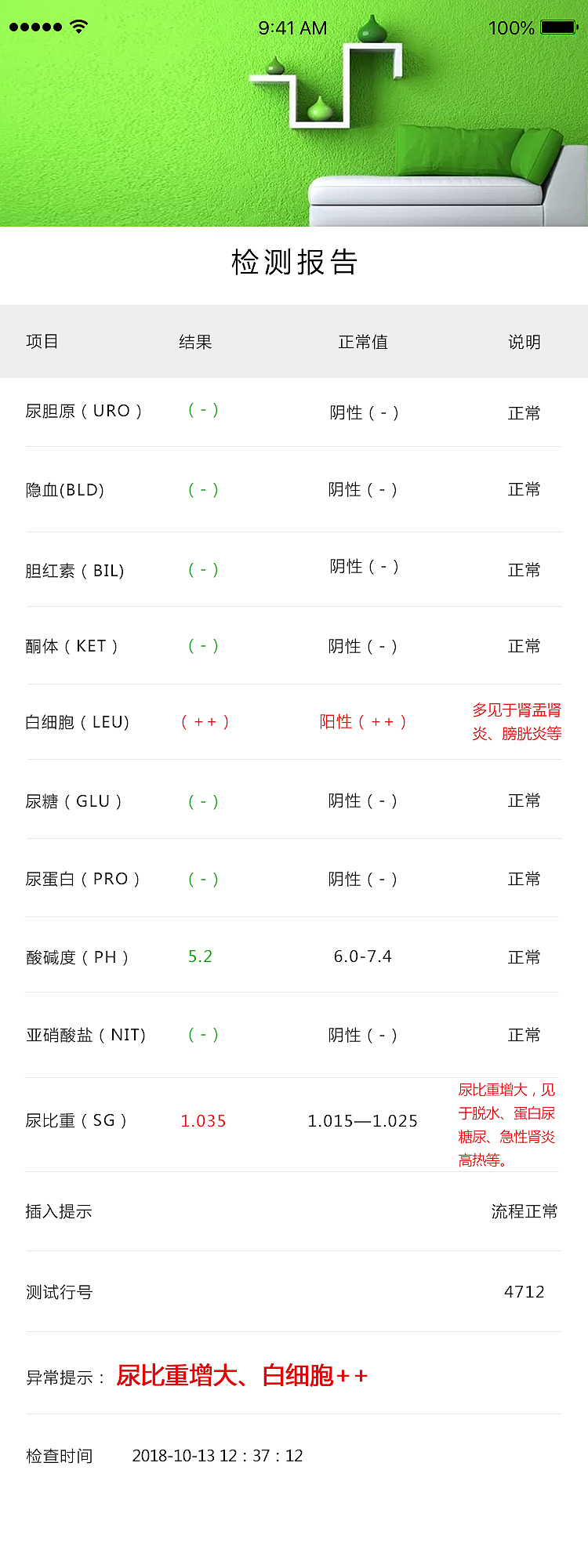Image resolution: width=588 pixels, height=1568 pixels.
Task: Tap the test number 4712
Action: pos(524,1292)
